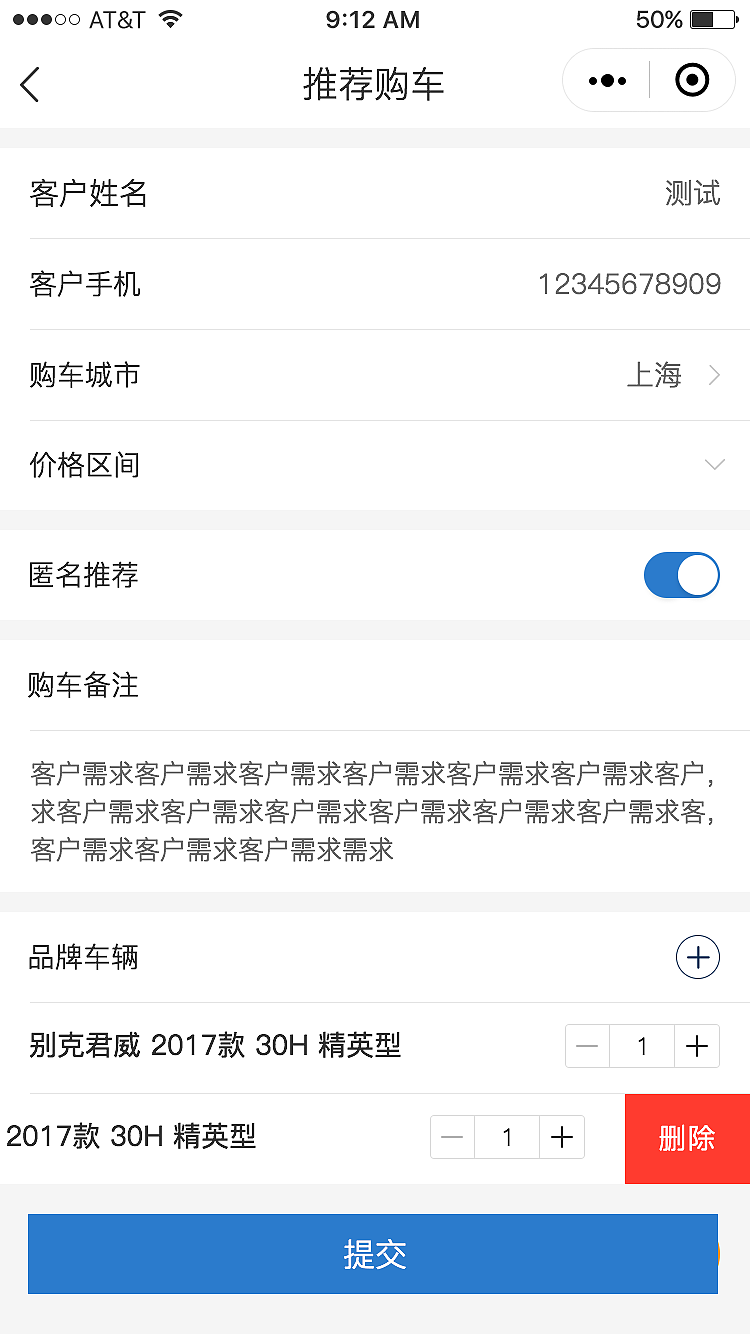This screenshot has height=1334, width=750.
Task: Increase the 2017款 30H 精英型 quantity
Action: point(563,1137)
